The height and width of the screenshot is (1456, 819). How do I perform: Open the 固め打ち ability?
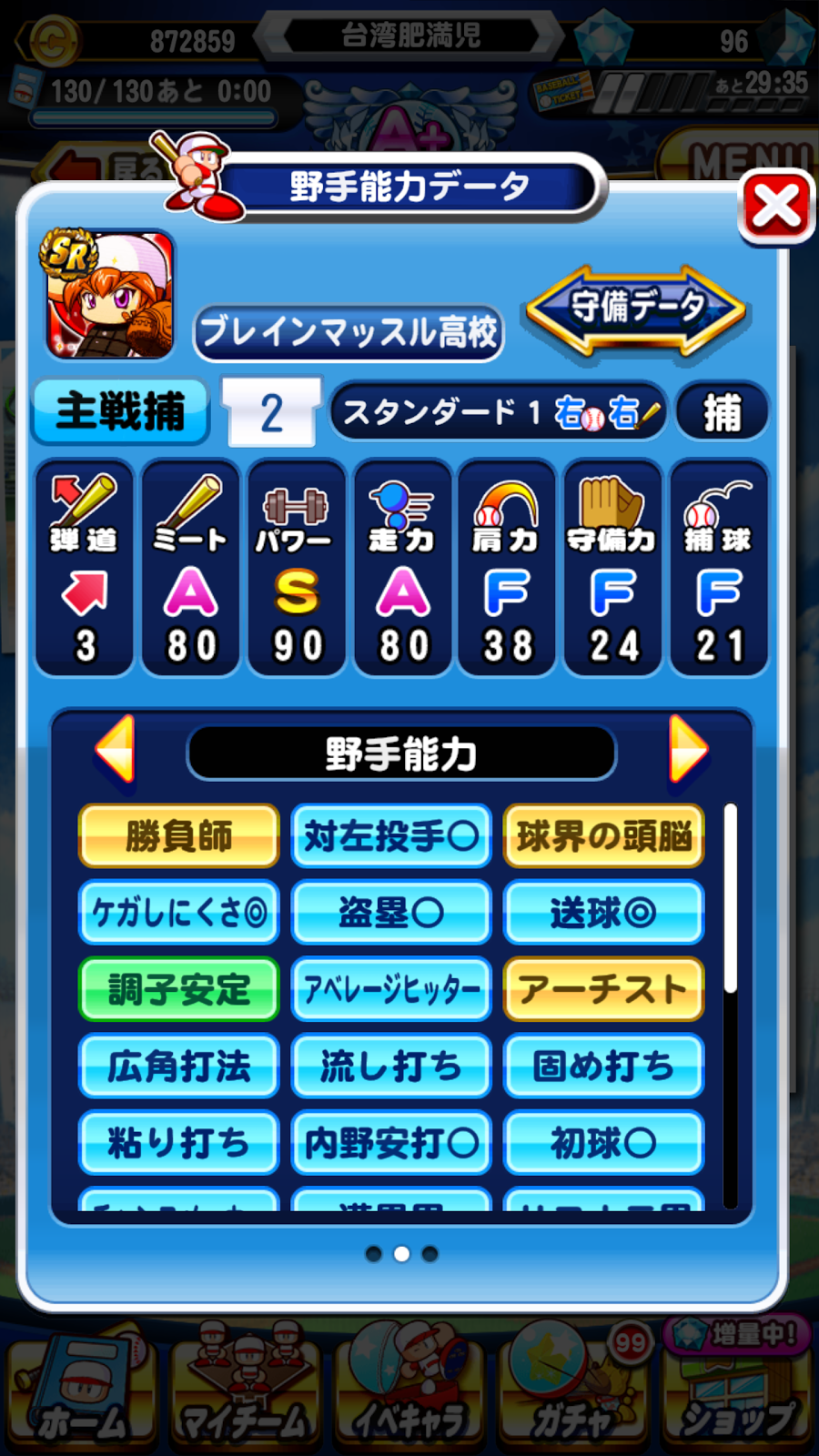[x=604, y=1066]
